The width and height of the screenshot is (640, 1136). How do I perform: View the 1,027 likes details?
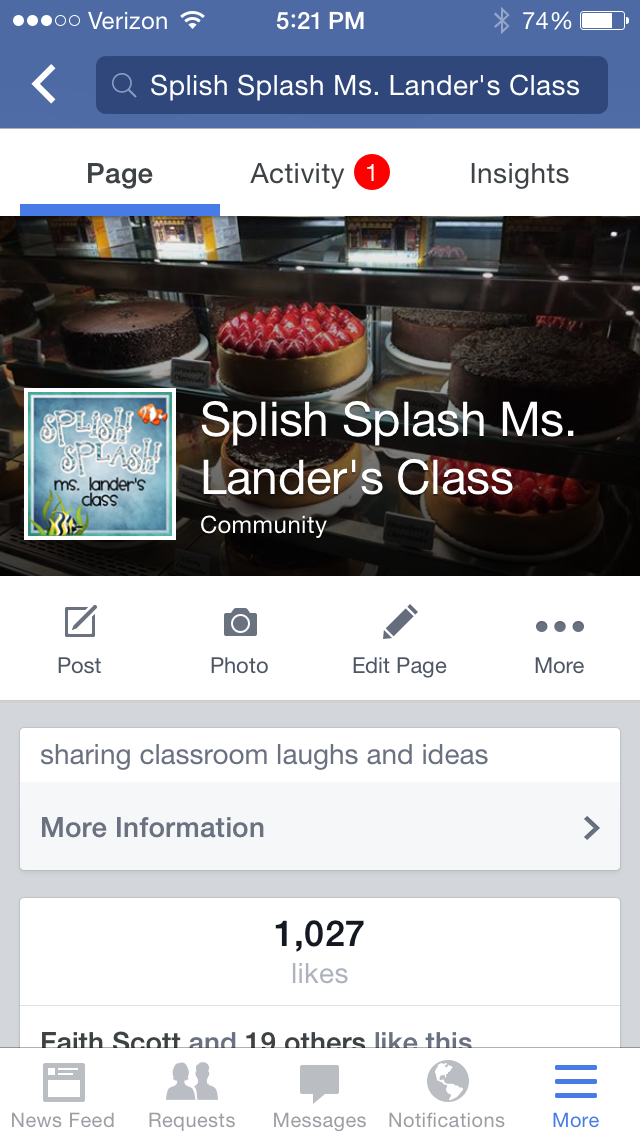click(320, 950)
